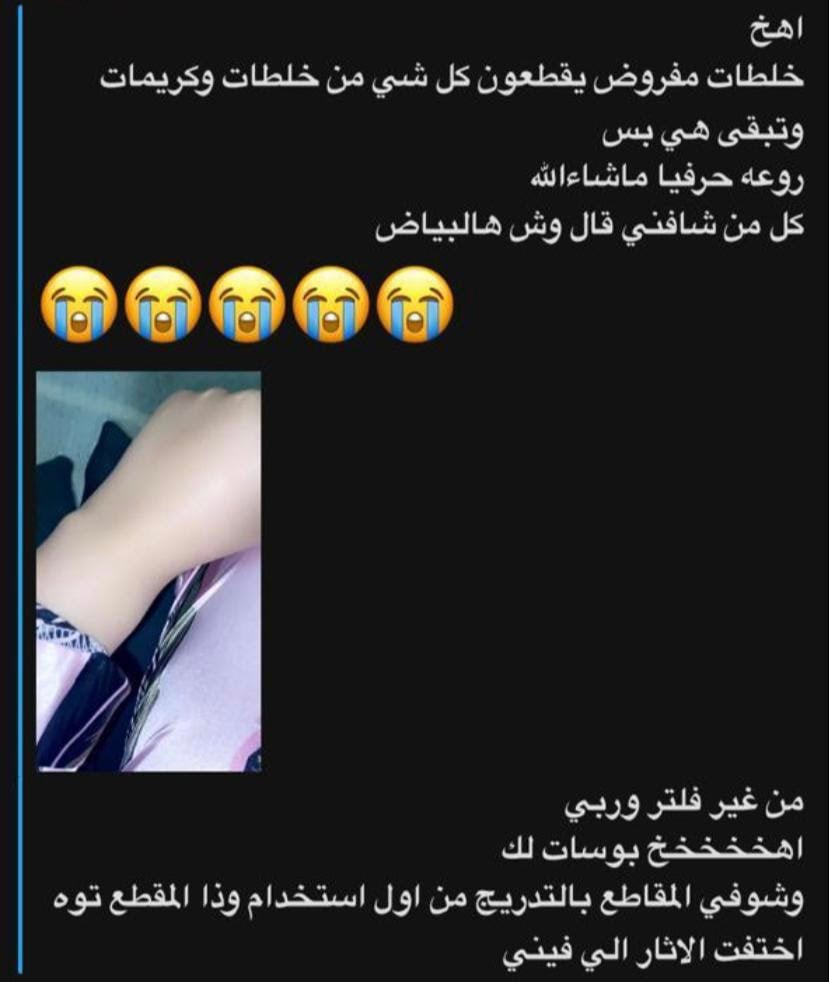Open the hand photo attached in message
Screen dimensions: 829x982
(148, 570)
